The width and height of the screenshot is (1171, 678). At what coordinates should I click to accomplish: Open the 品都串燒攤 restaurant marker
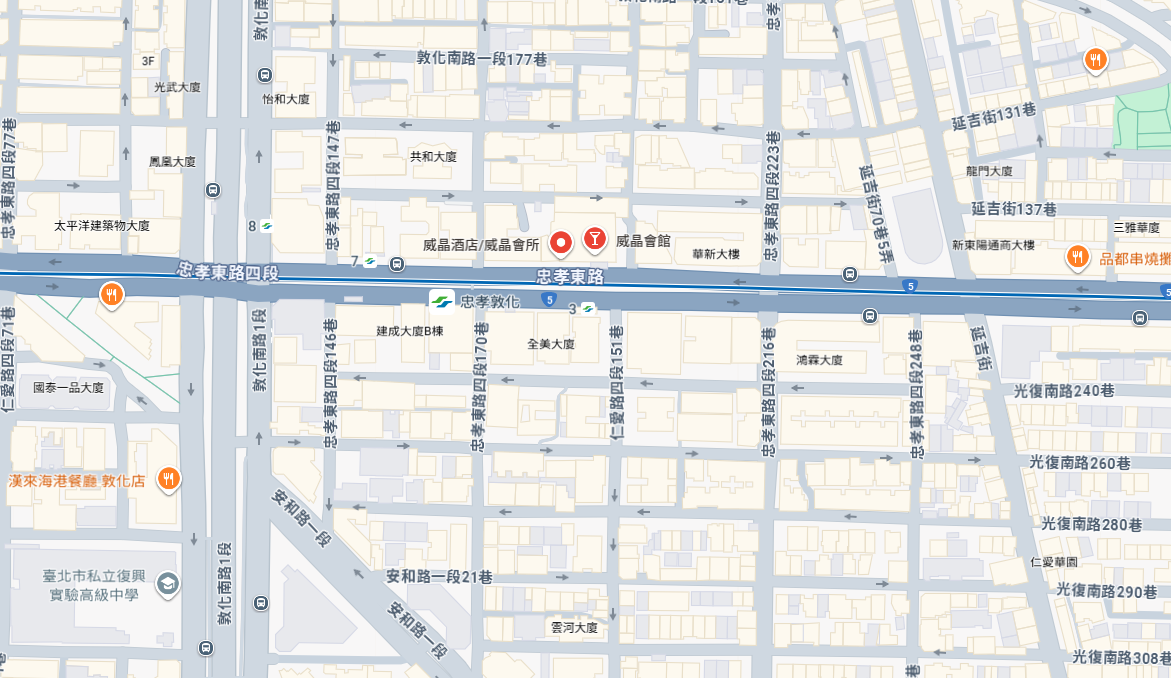click(1077, 257)
